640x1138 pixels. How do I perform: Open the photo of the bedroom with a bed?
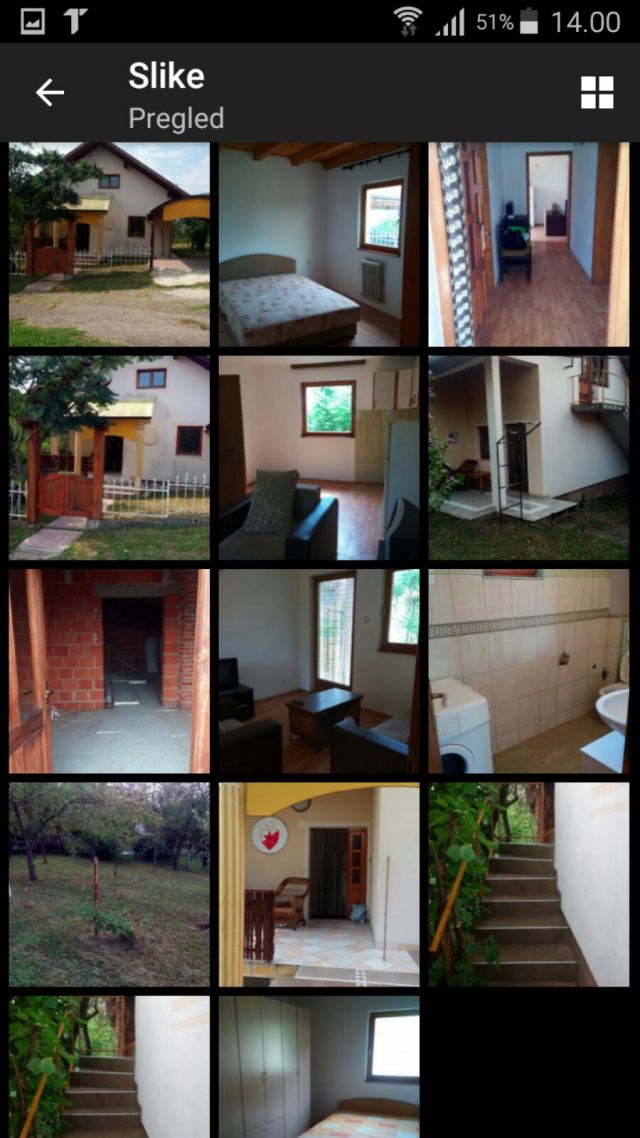coord(319,245)
